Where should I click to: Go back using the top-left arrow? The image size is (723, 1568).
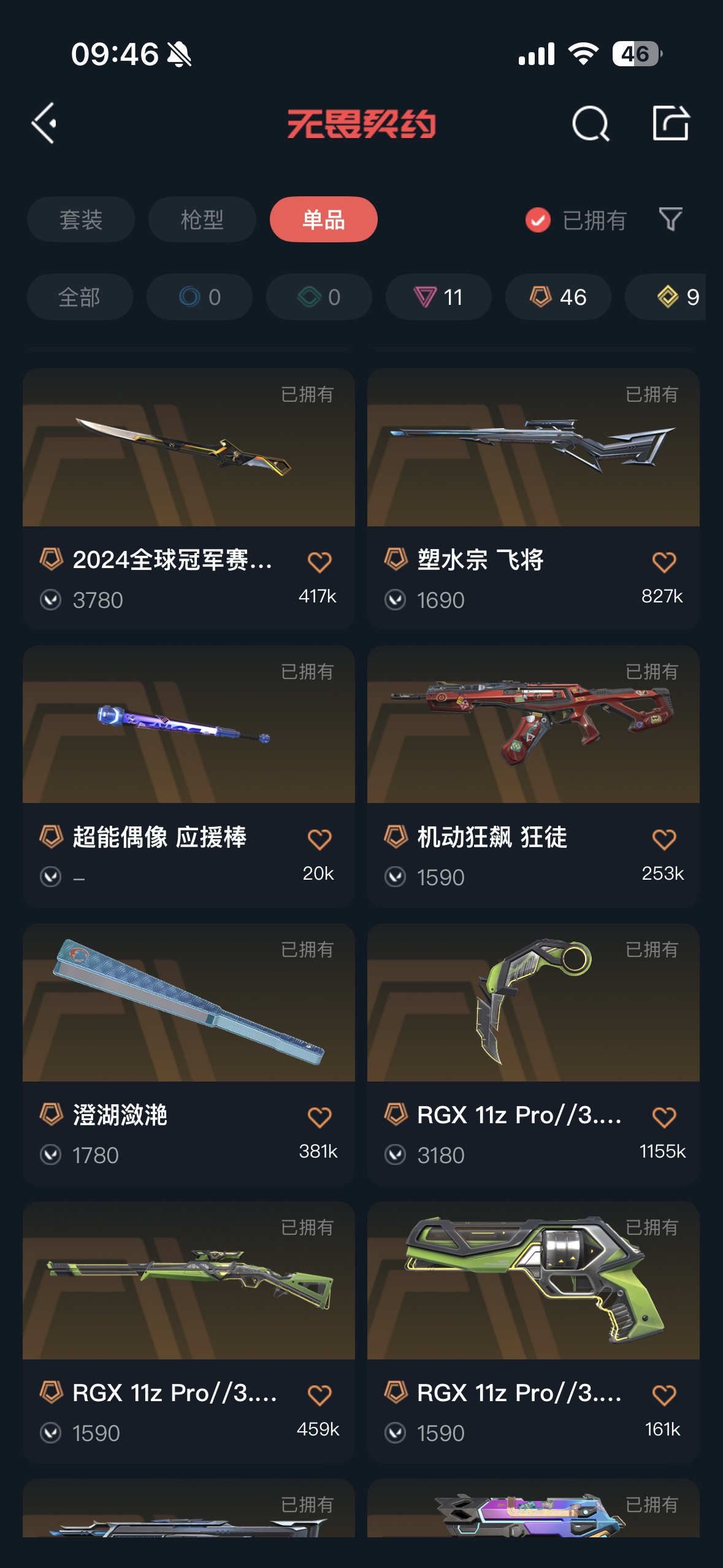click(44, 123)
